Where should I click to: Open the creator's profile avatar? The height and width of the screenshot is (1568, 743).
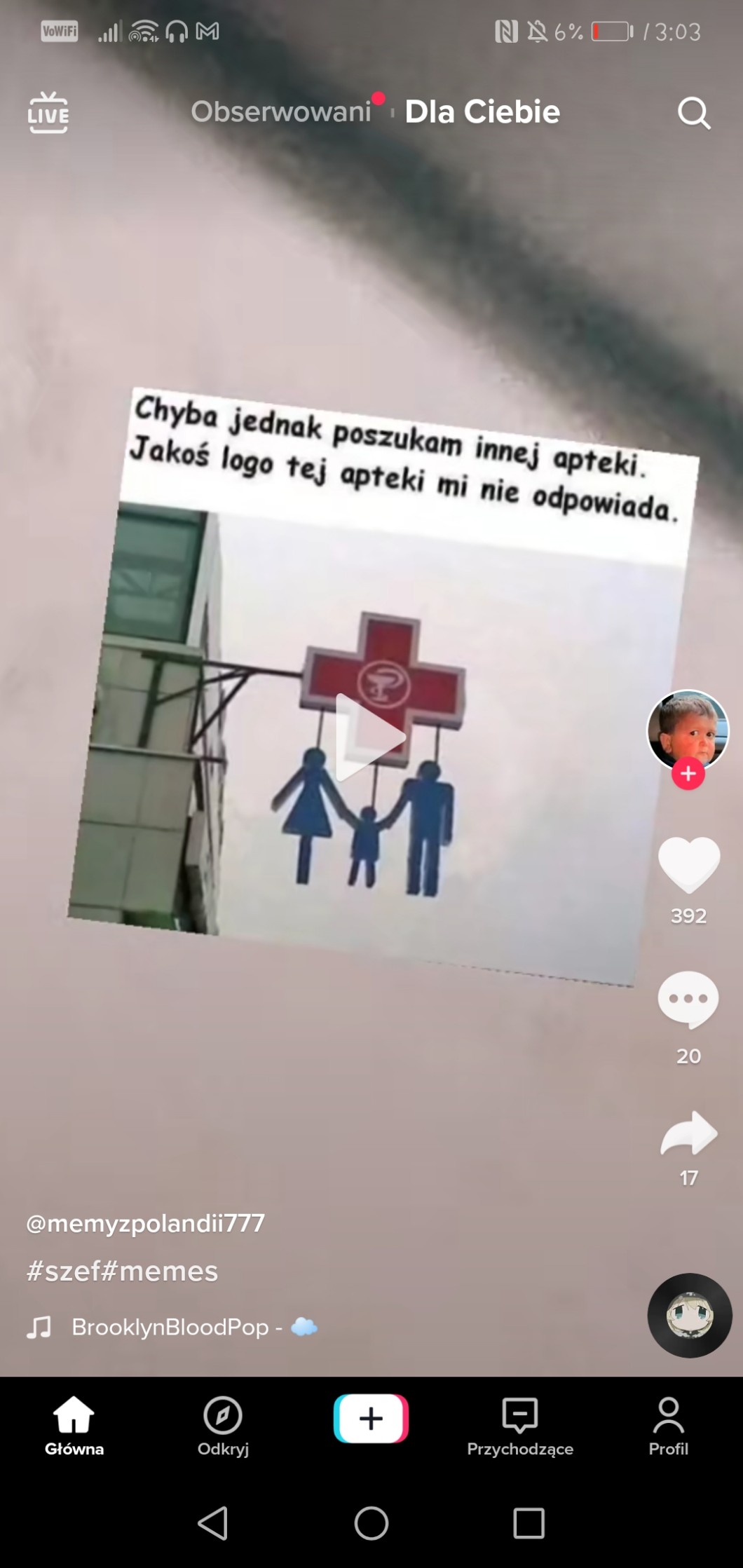[687, 729]
